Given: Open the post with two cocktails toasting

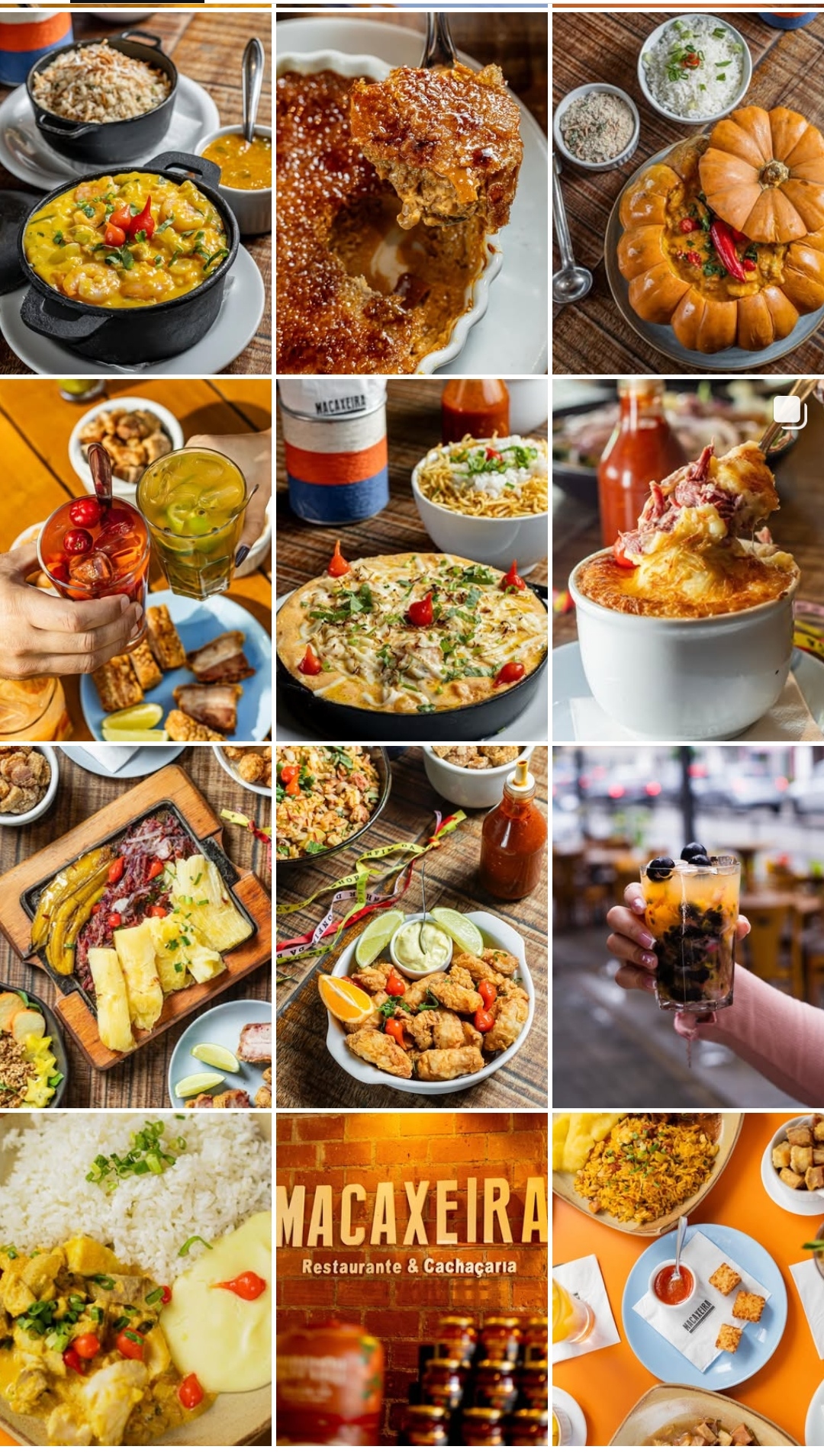Looking at the screenshot, I should point(135,560).
